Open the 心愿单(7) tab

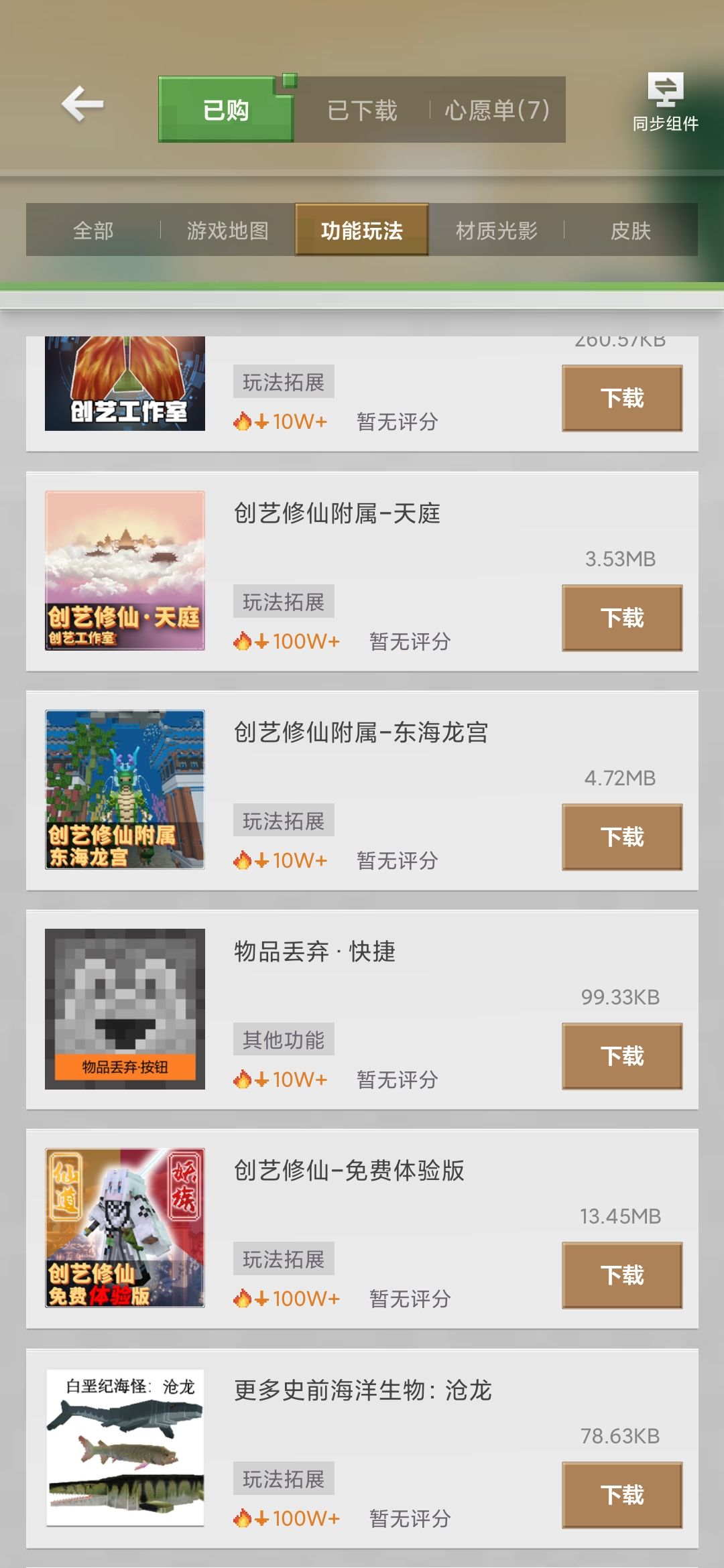click(x=497, y=111)
